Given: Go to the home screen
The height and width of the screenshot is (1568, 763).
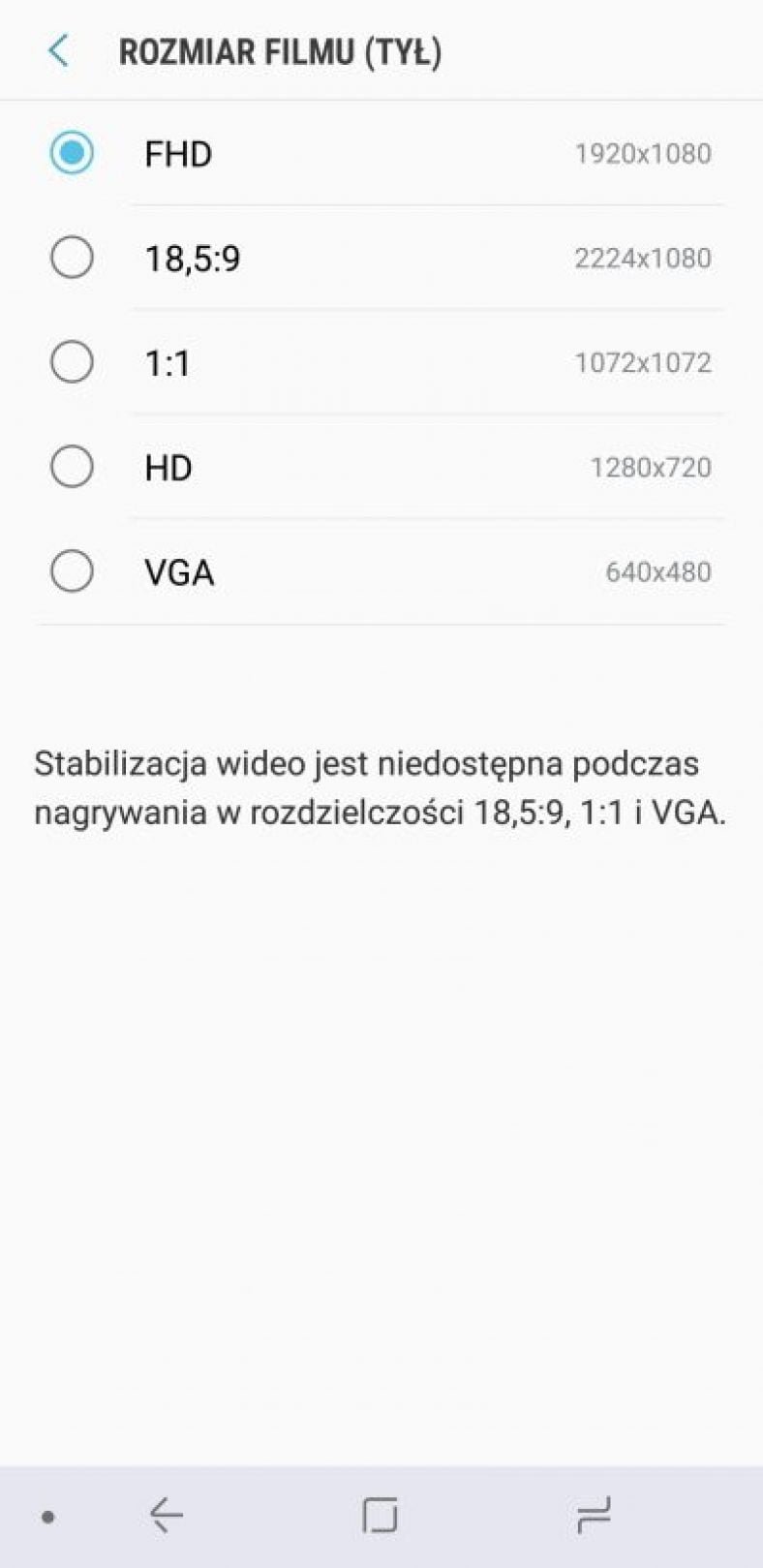Looking at the screenshot, I should pyautogui.click(x=380, y=1516).
